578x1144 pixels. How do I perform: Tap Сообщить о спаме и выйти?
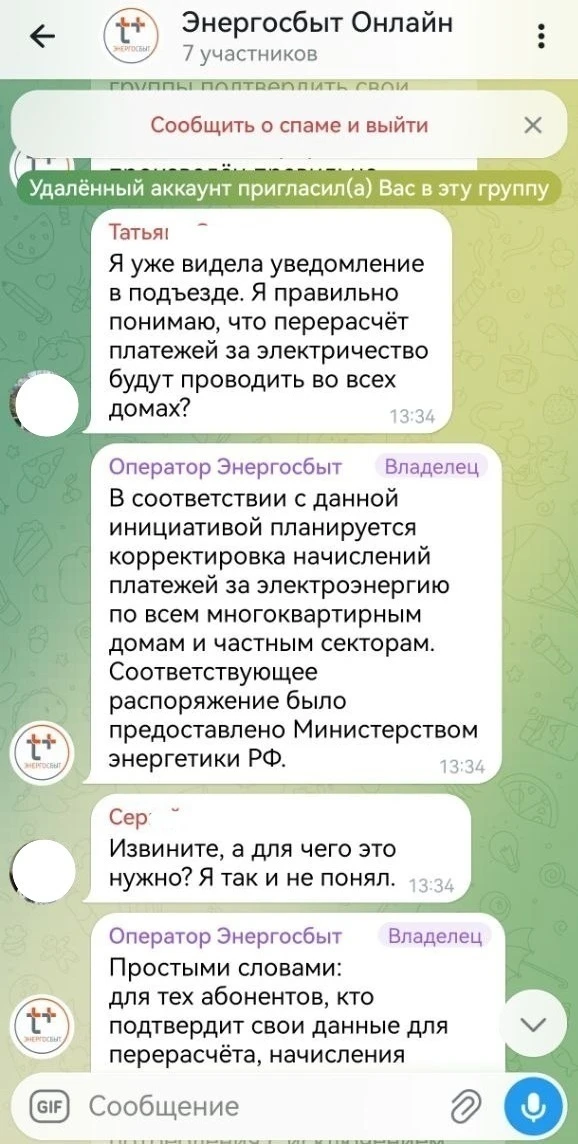click(289, 125)
